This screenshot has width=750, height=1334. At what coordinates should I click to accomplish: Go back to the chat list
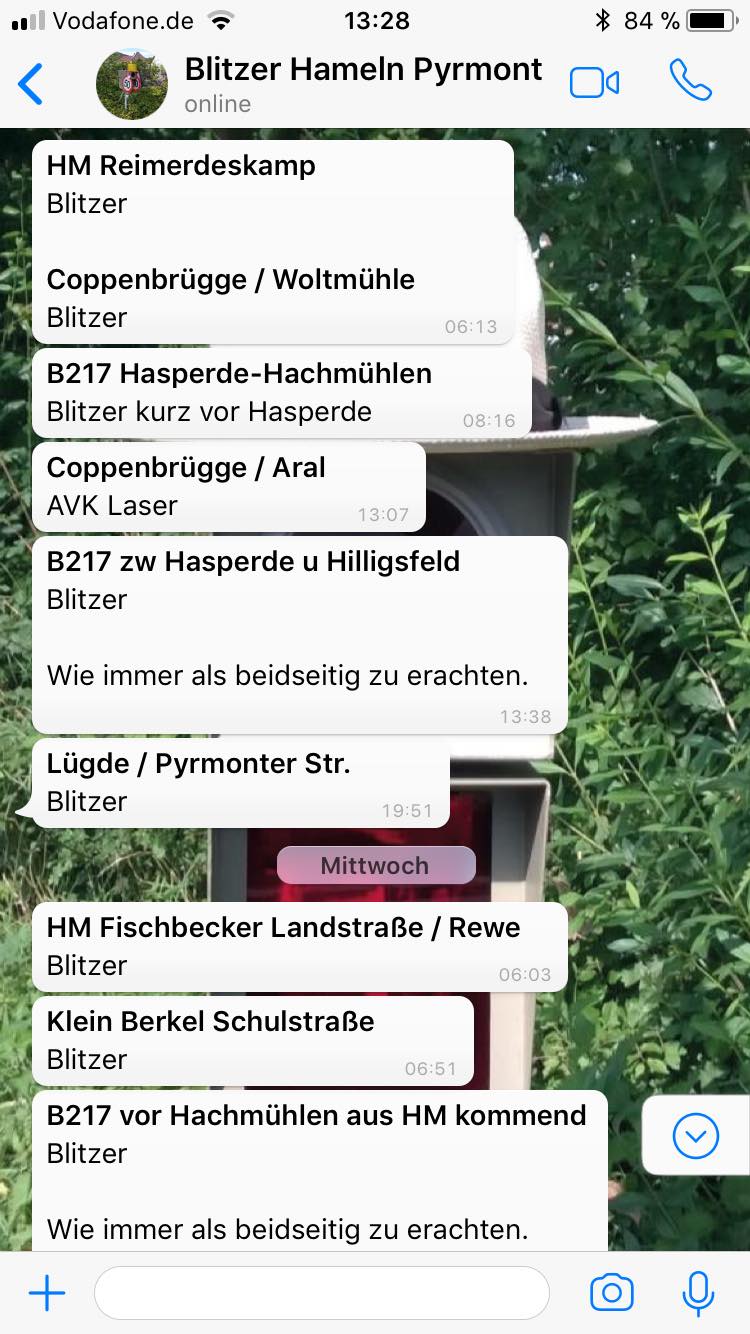click(32, 84)
